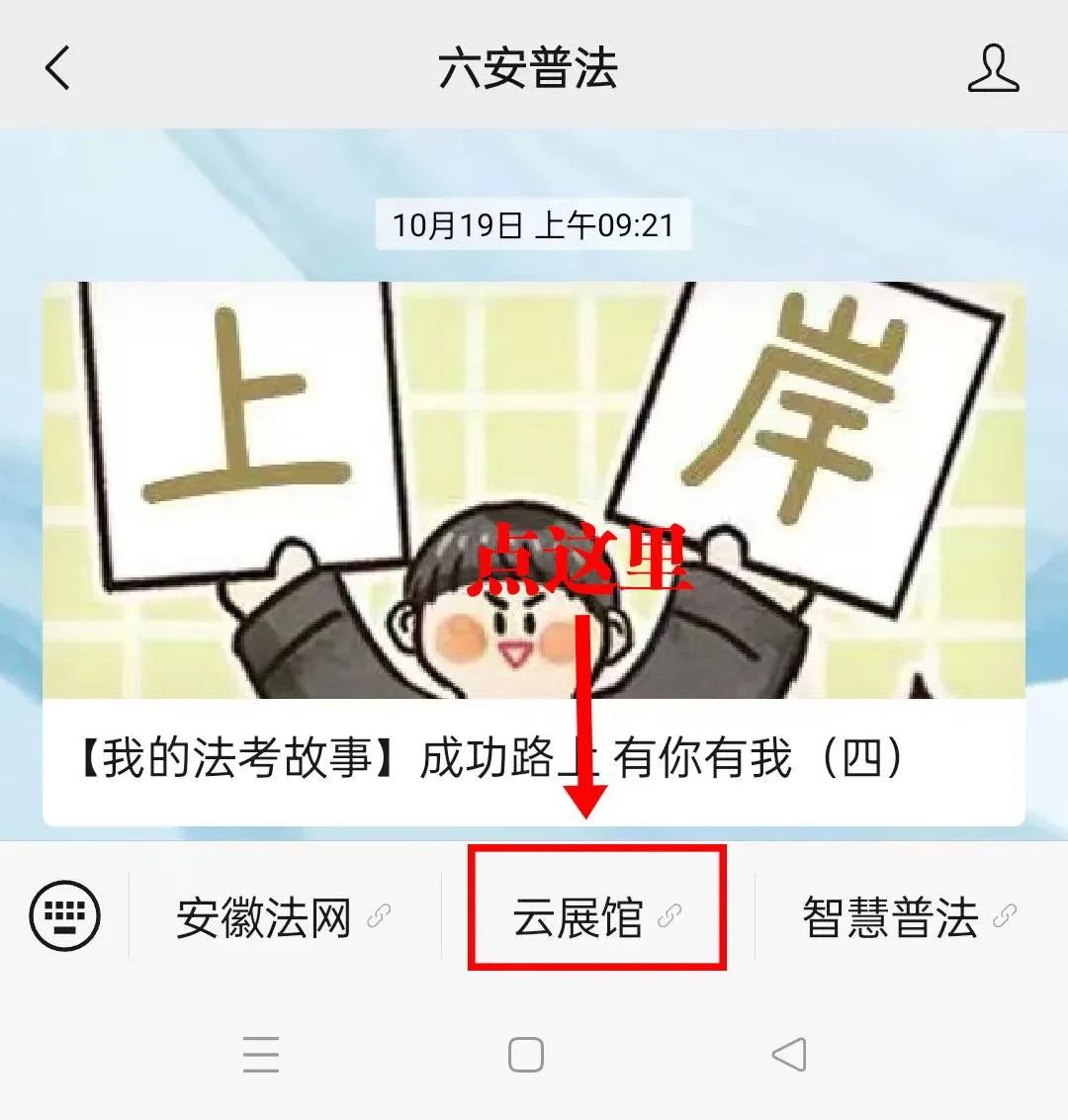Screen dimensions: 1068x1120
Task: Switch to keyboard input mode
Action: click(x=64, y=915)
